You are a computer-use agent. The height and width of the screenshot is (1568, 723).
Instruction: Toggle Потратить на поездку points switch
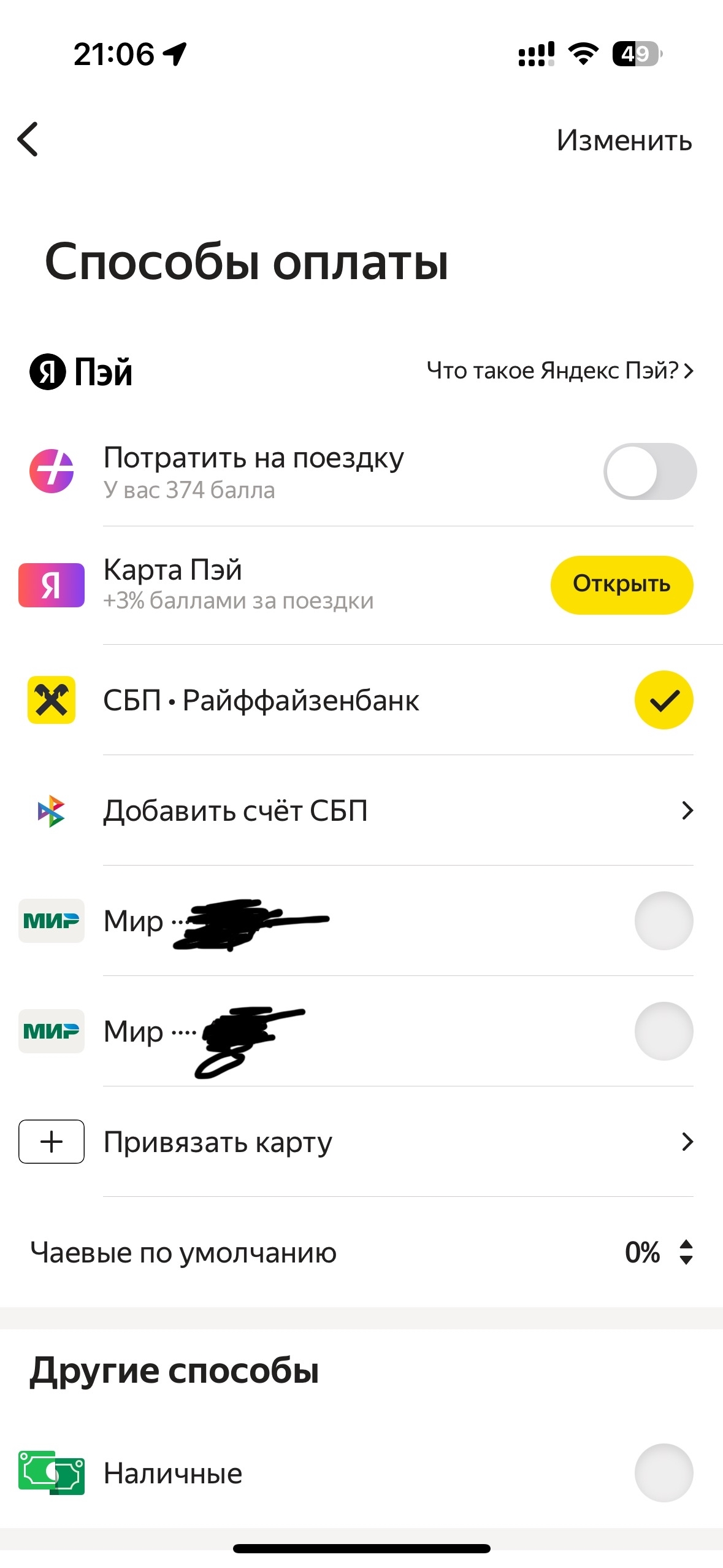coord(649,471)
